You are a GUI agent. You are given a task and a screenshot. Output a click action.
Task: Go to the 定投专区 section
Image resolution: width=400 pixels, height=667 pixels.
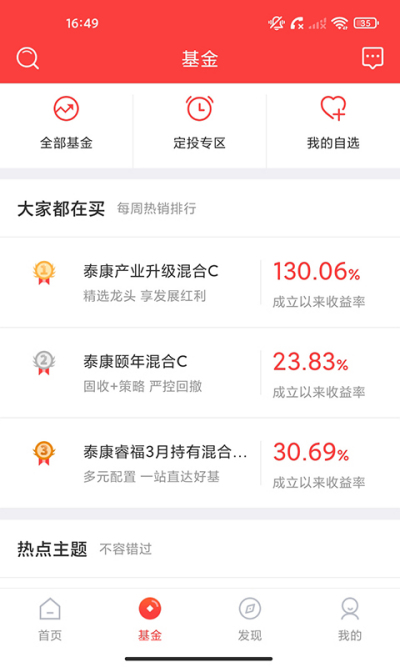point(200,123)
